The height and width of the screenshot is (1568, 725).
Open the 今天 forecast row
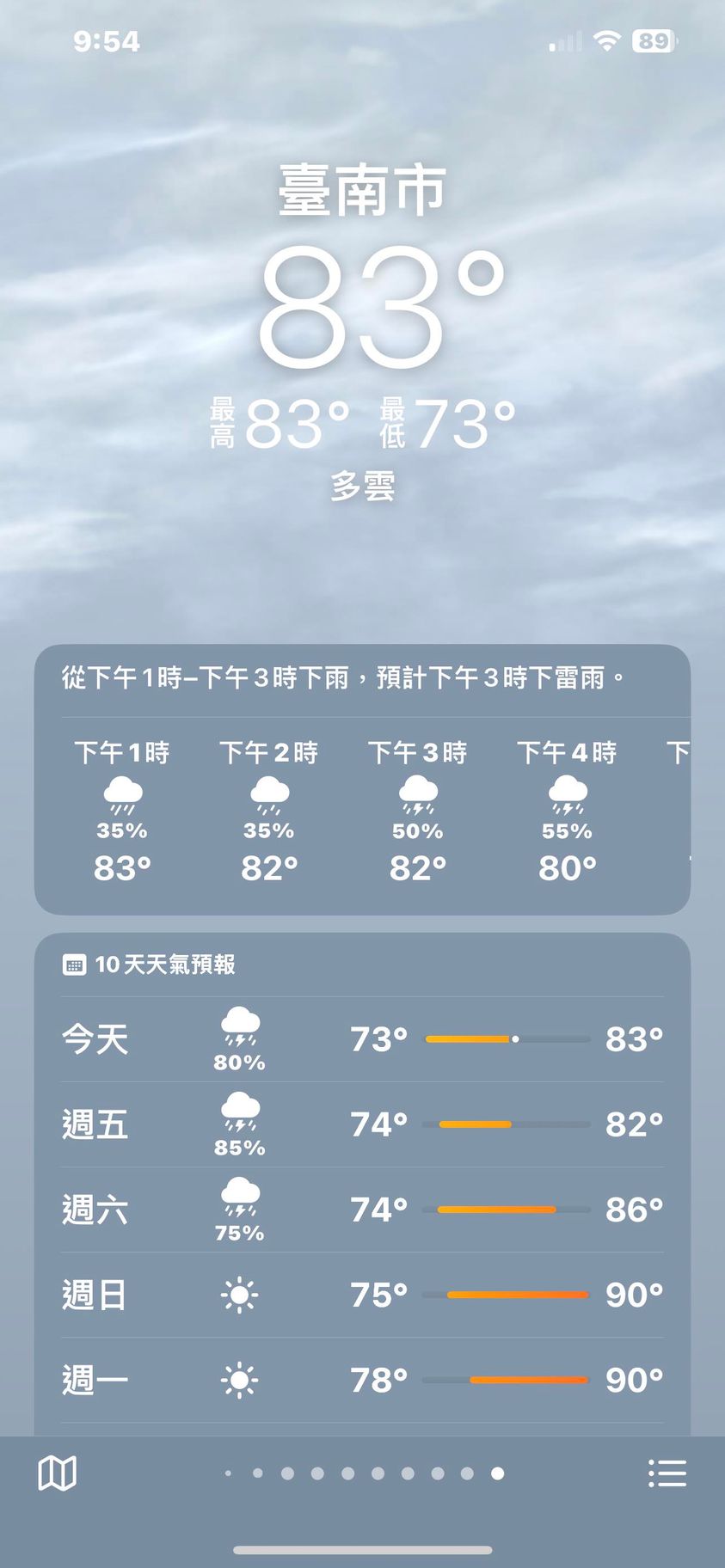362,1038
